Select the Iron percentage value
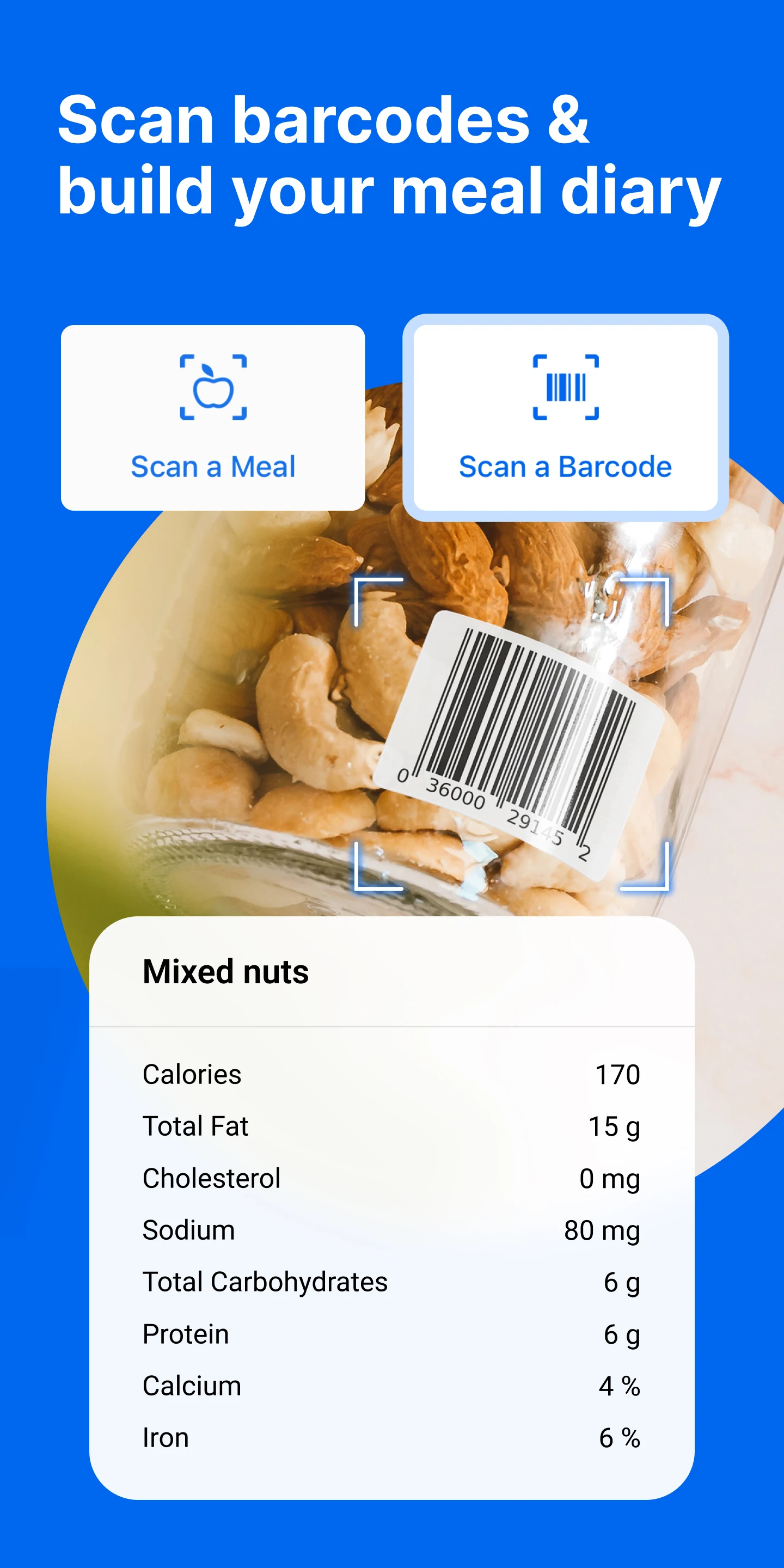This screenshot has width=784, height=1568. pos(621,1437)
